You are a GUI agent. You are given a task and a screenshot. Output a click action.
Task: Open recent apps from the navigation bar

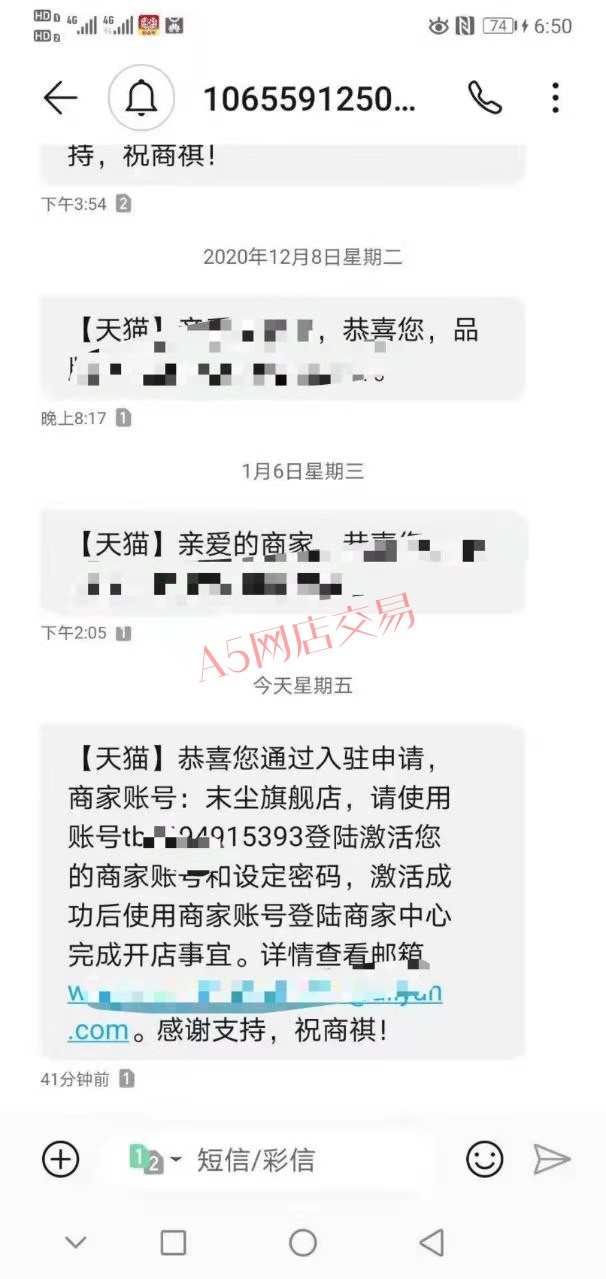pos(174,1243)
